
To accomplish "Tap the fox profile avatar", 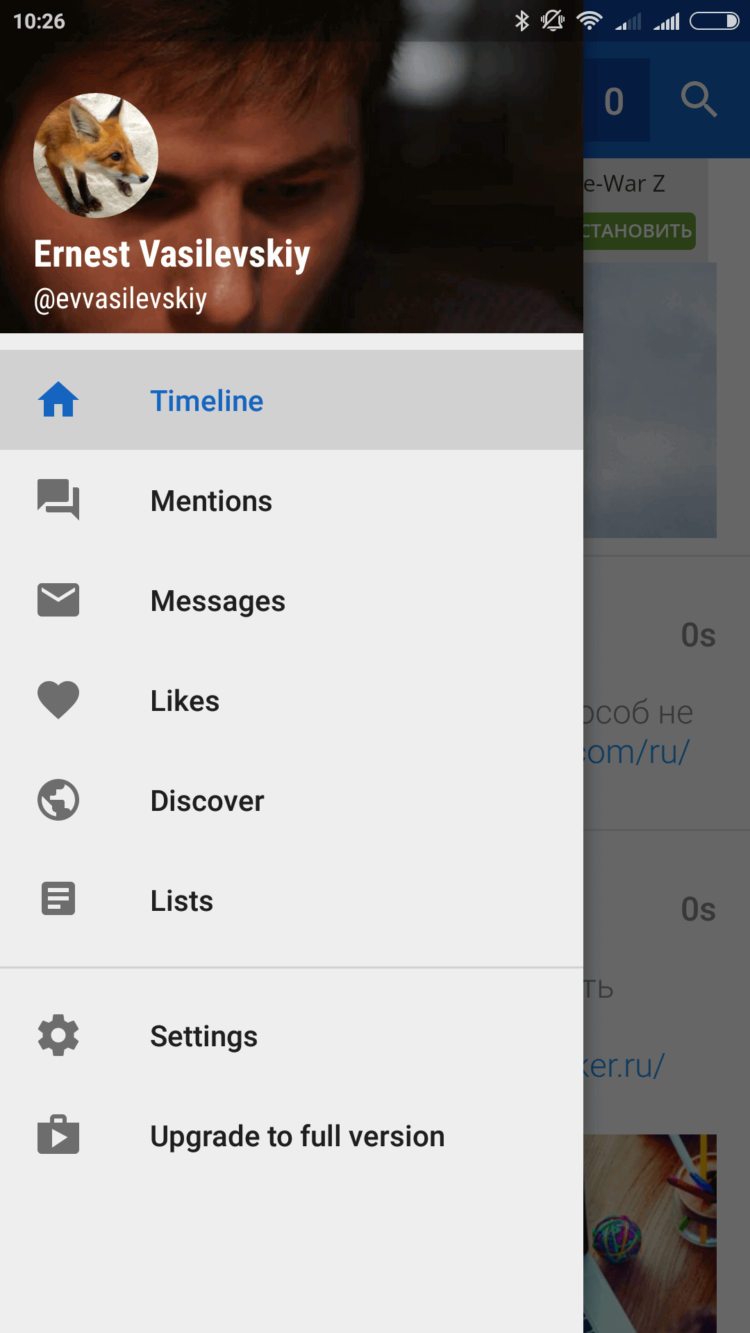I will pos(96,156).
